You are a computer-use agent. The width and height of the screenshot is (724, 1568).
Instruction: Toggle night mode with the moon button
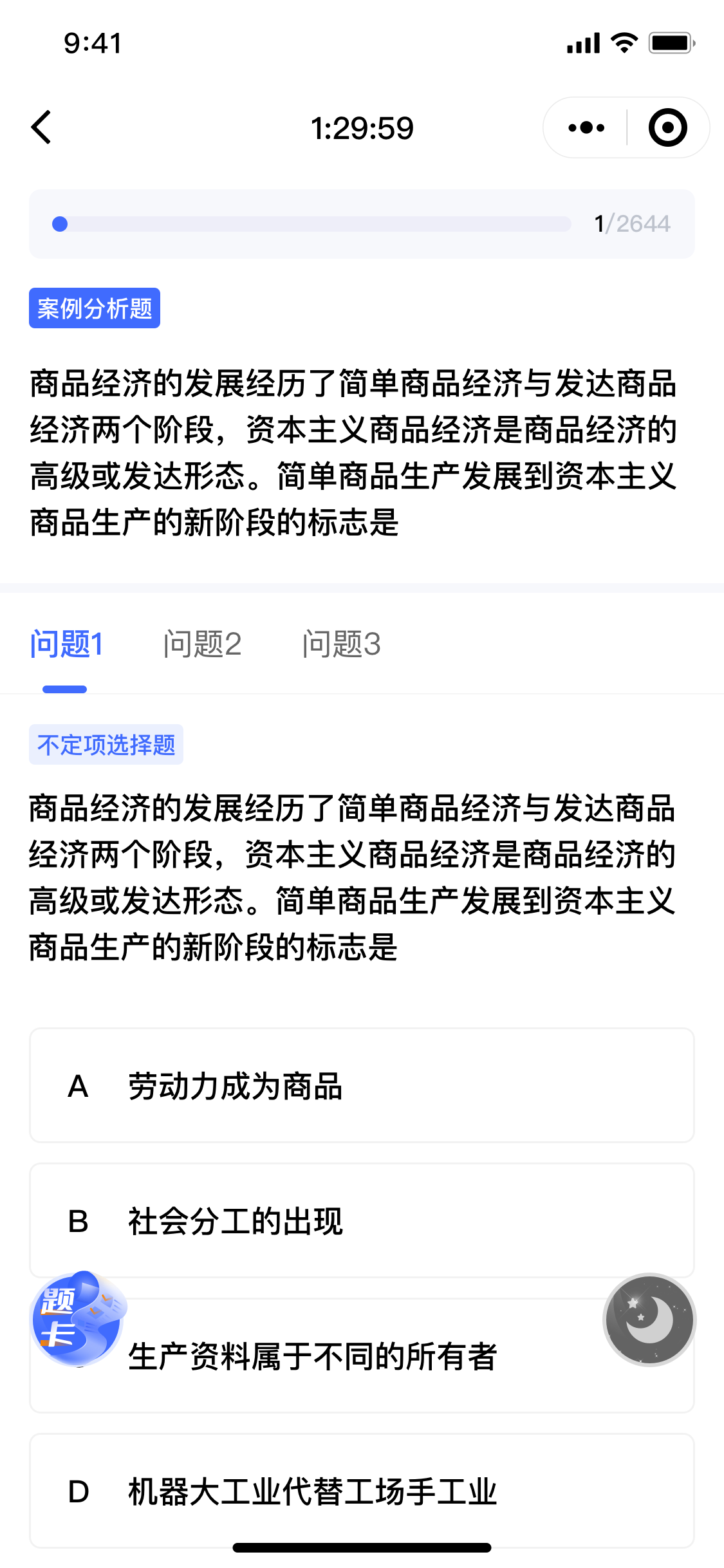coord(649,1320)
